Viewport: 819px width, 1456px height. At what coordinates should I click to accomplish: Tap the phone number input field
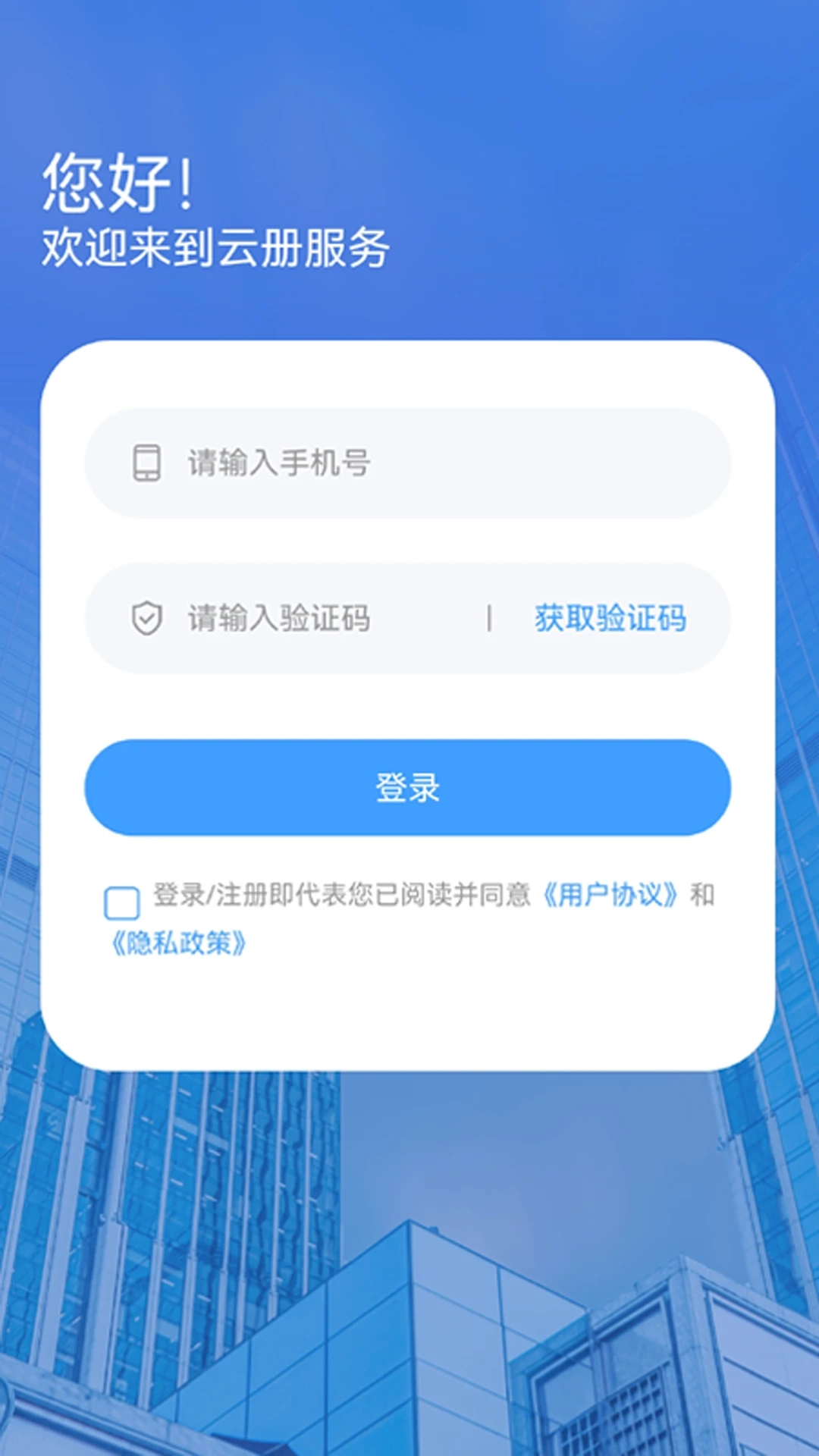tap(425, 463)
